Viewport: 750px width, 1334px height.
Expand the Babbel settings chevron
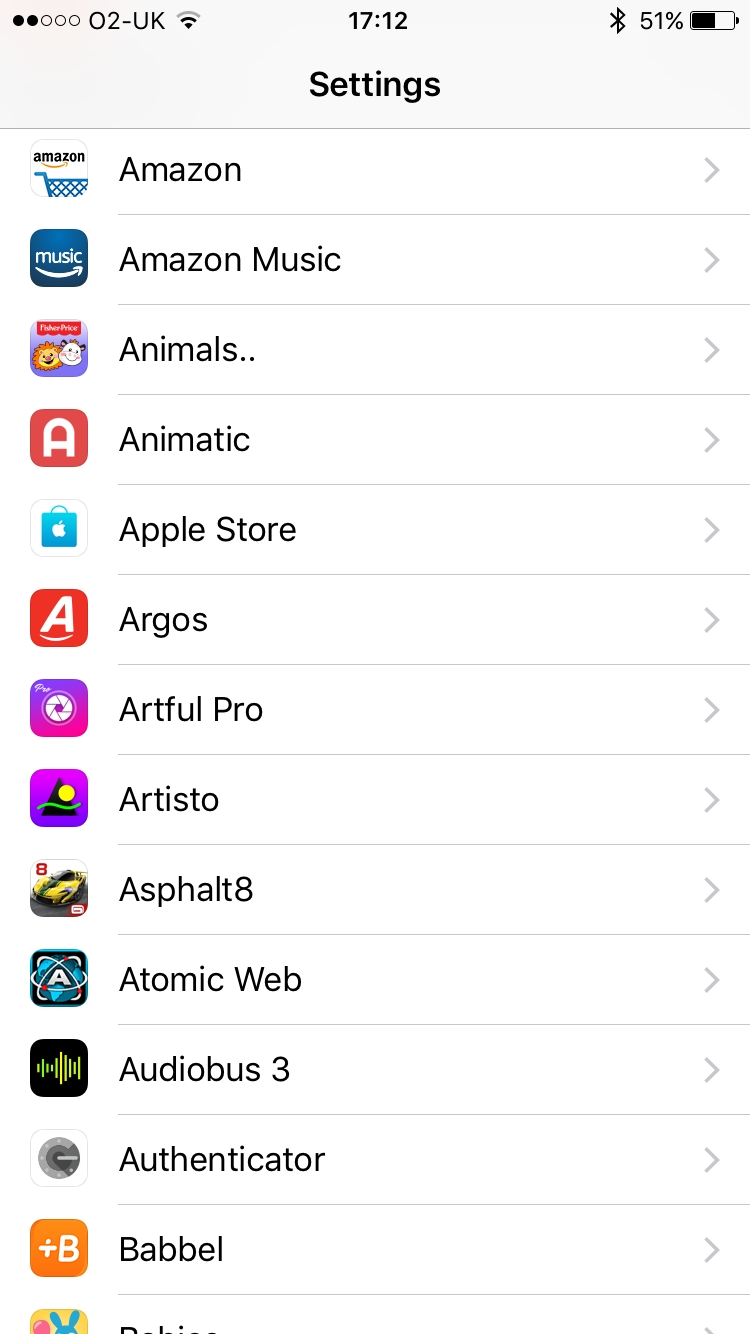[x=711, y=1248]
